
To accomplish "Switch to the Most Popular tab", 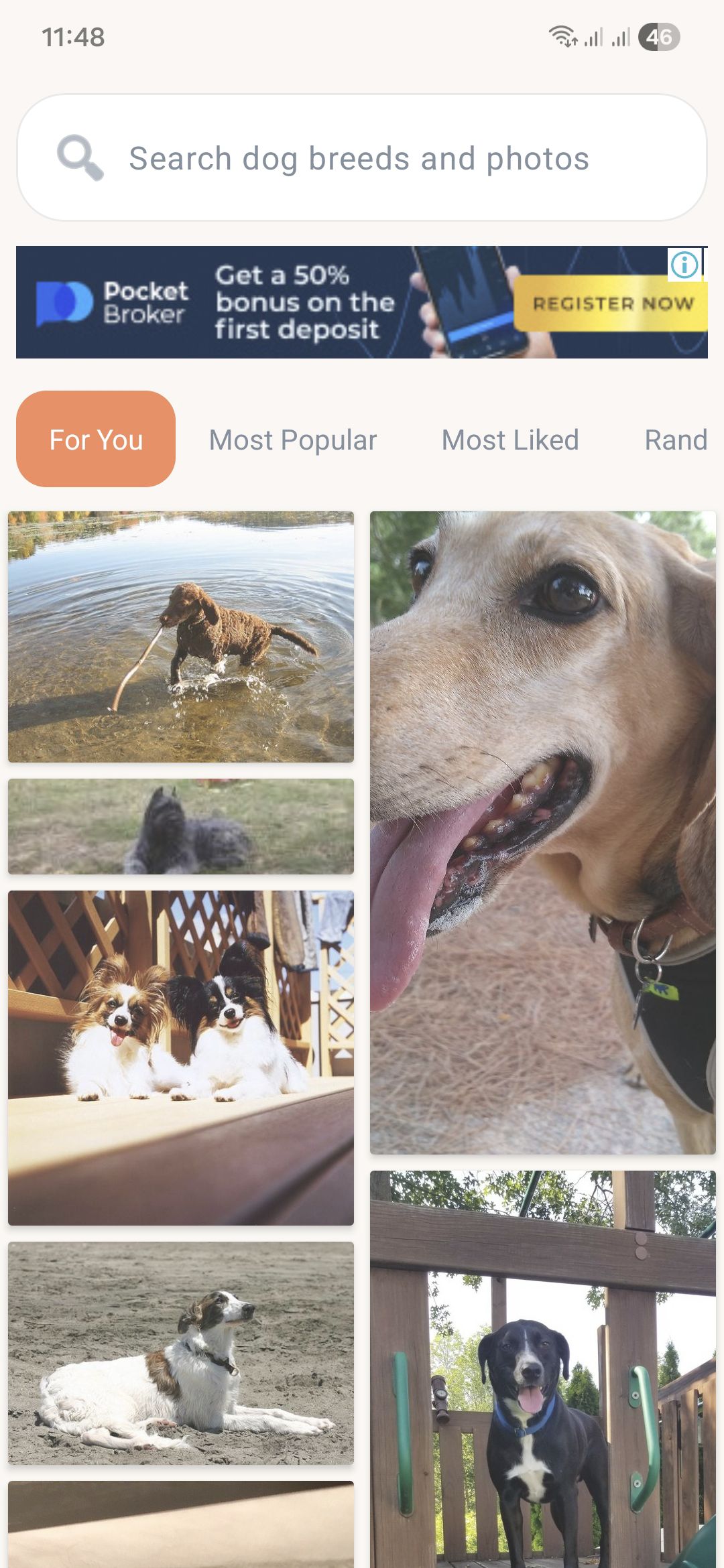I will click(293, 440).
